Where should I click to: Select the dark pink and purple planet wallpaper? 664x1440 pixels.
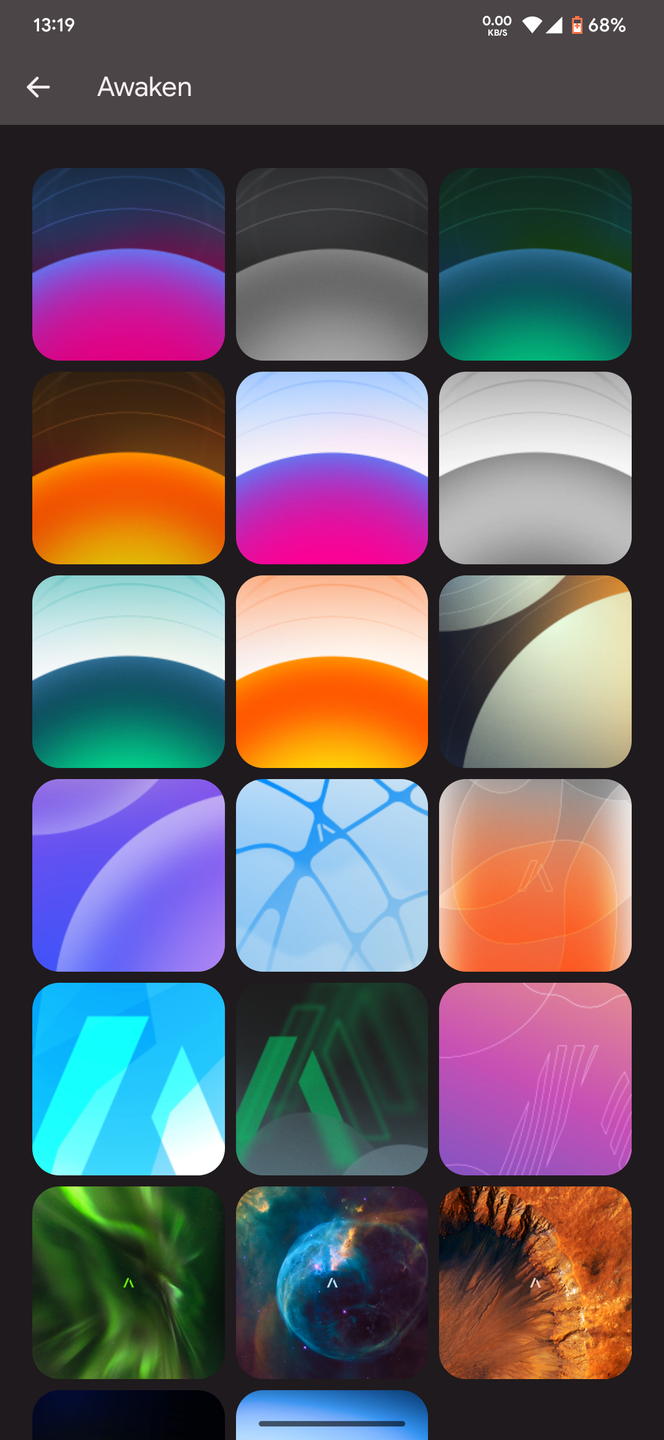click(x=128, y=264)
